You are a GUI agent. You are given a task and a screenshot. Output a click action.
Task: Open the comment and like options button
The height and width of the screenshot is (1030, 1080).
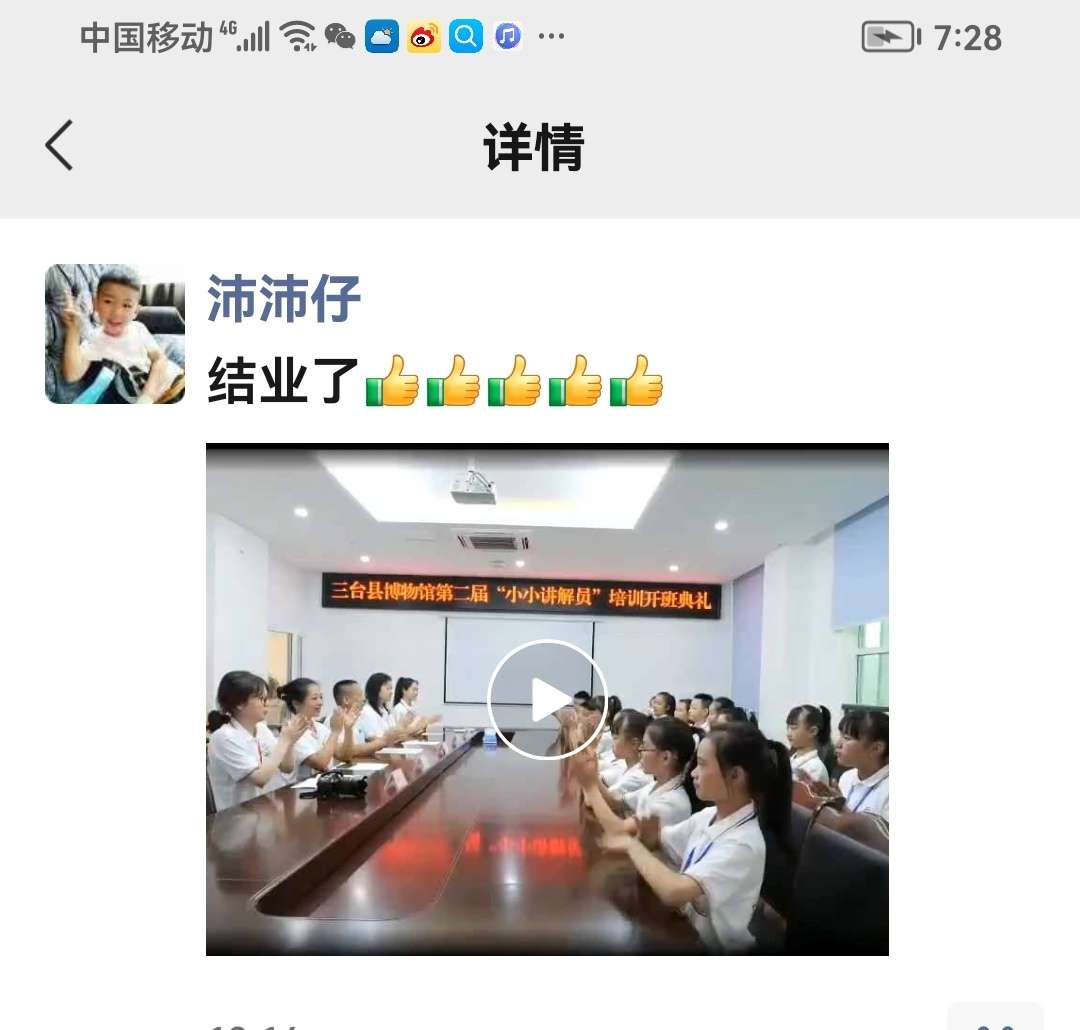click(995, 1018)
